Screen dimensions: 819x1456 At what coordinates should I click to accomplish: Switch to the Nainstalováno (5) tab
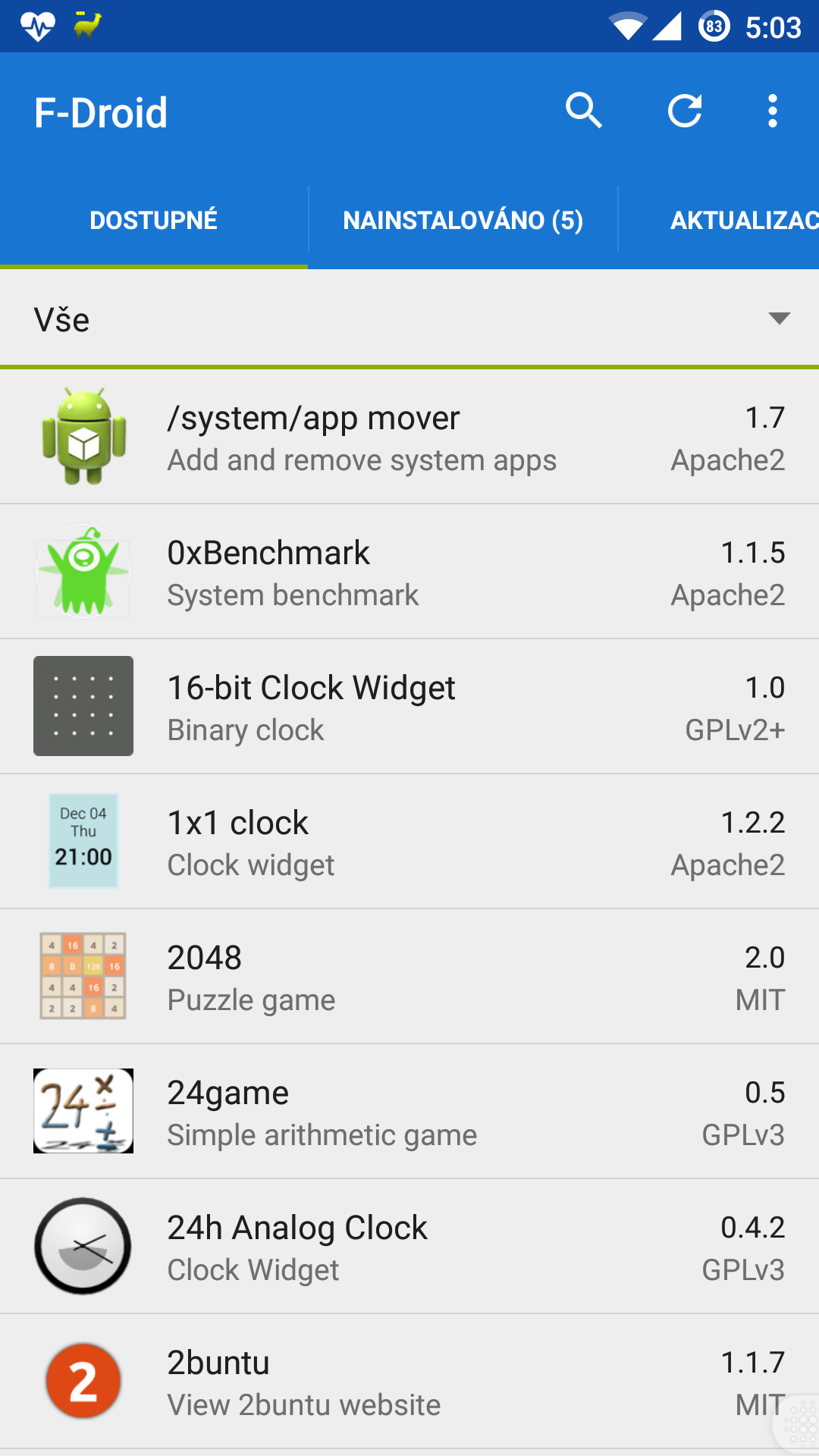463,220
